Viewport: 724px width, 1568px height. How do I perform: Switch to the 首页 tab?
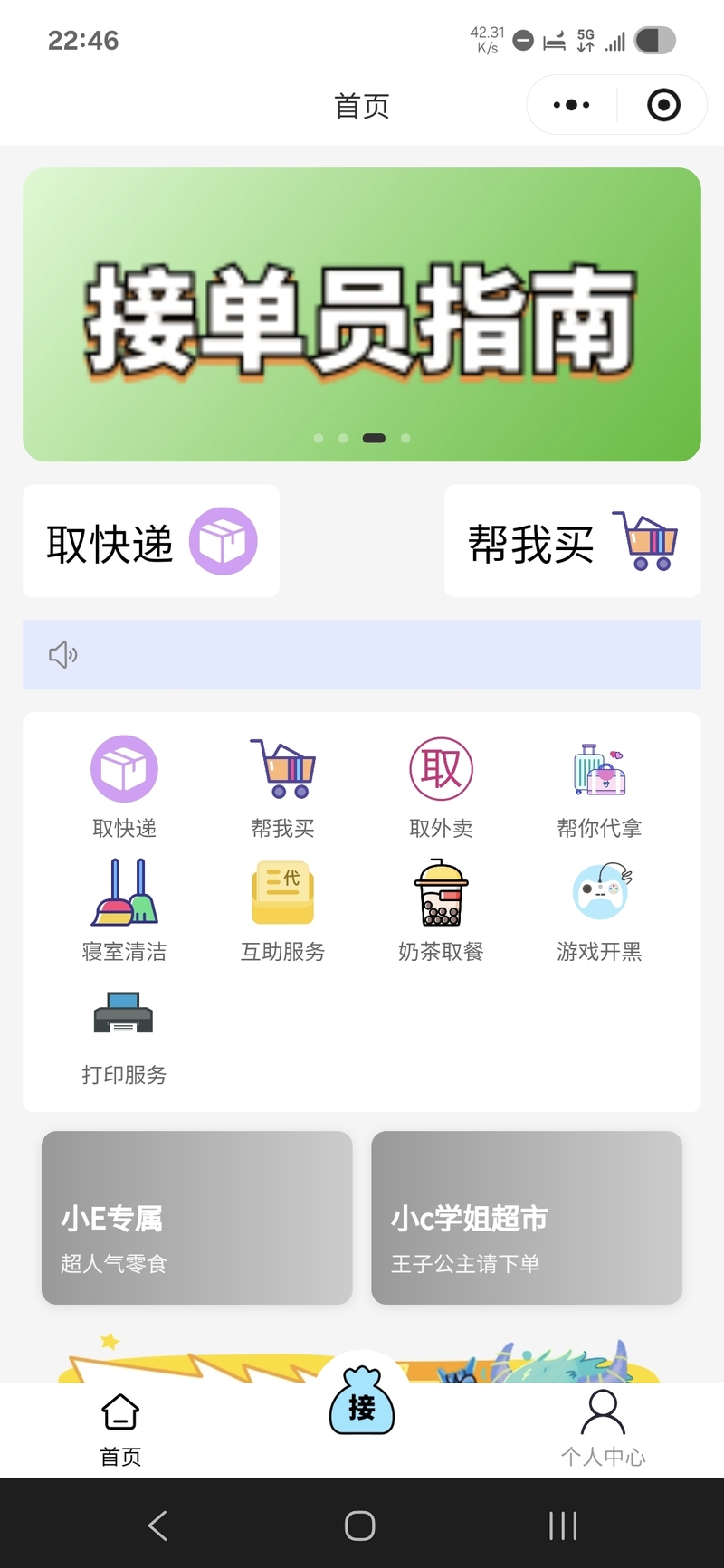coord(120,1430)
